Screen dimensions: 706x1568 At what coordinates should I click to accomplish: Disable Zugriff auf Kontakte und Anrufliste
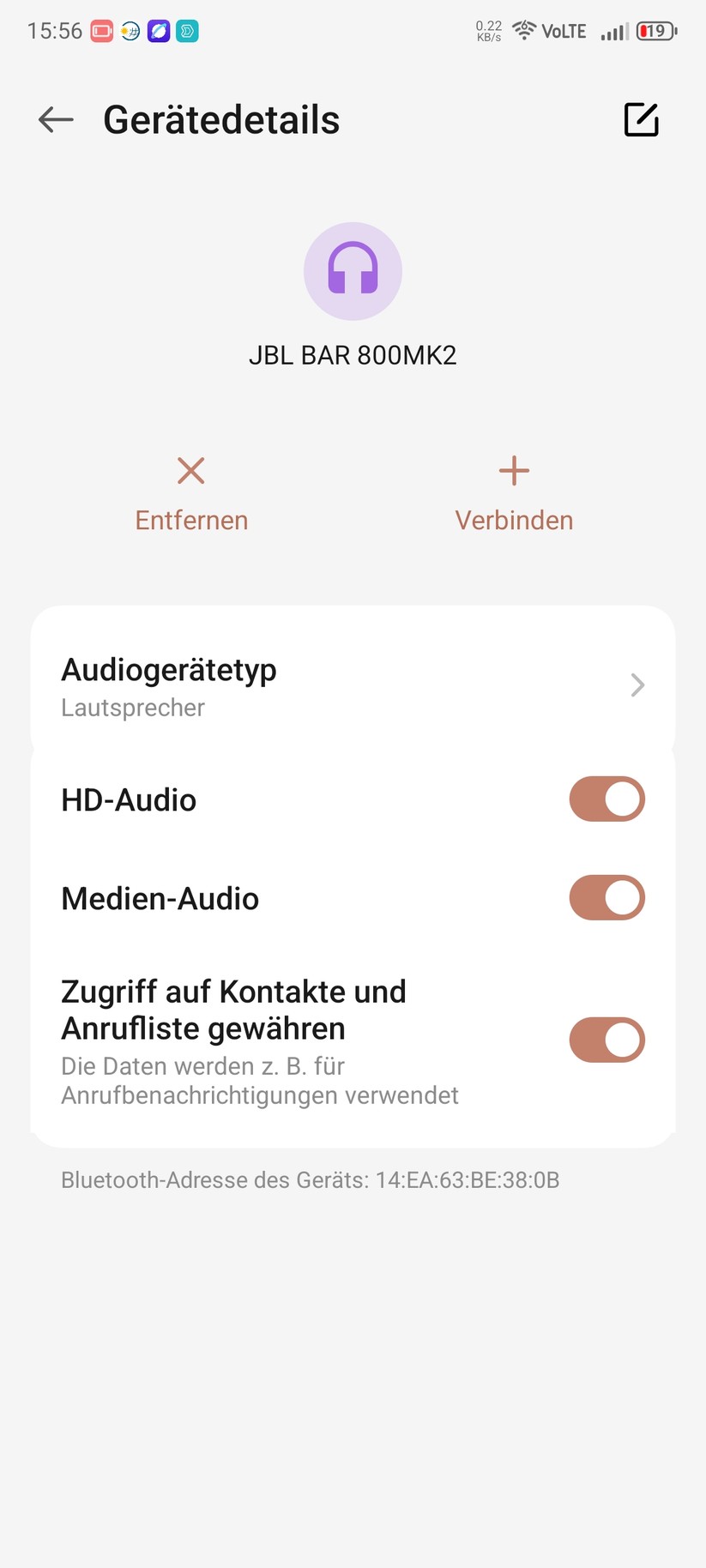[606, 1040]
